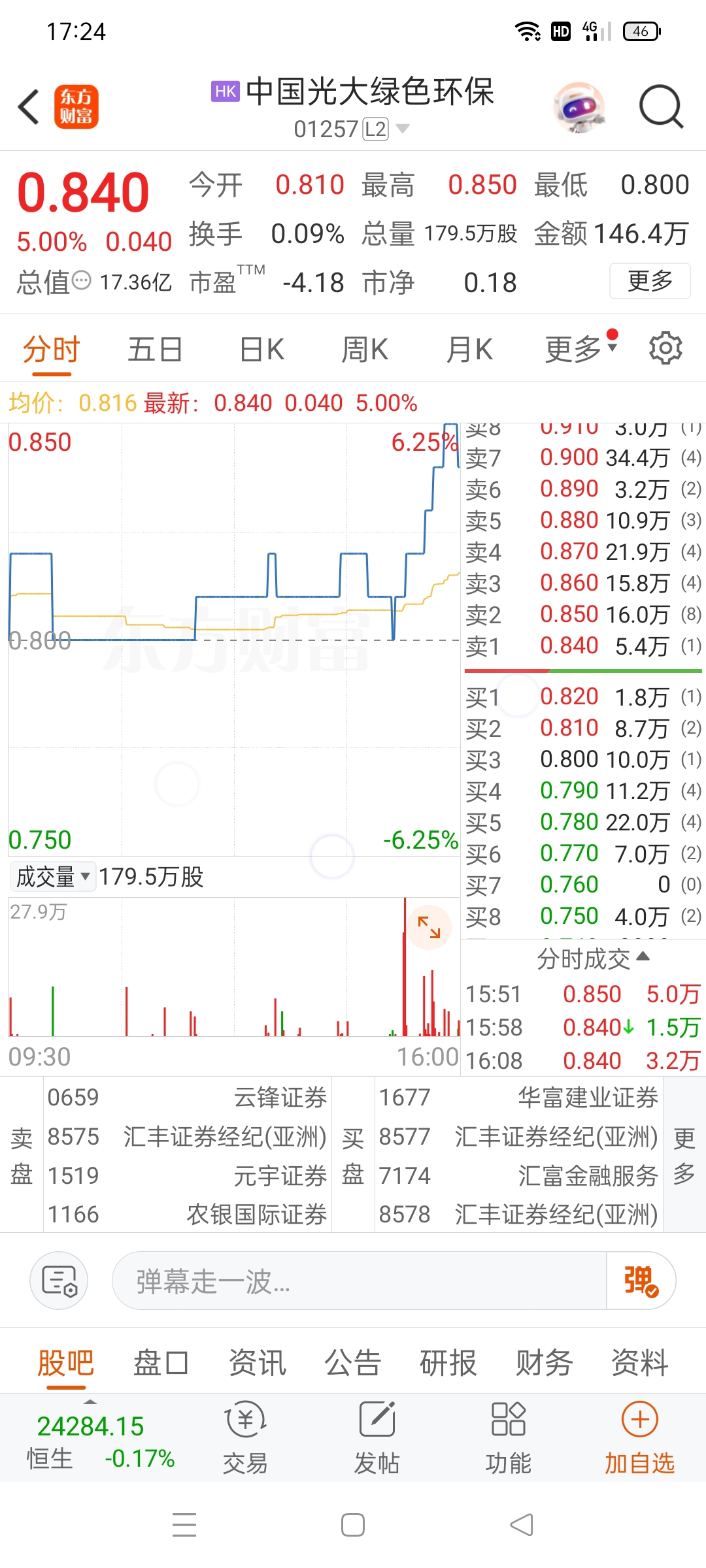Toggle the 弹 bullet comments button
The height and width of the screenshot is (1568, 706).
641,1281
